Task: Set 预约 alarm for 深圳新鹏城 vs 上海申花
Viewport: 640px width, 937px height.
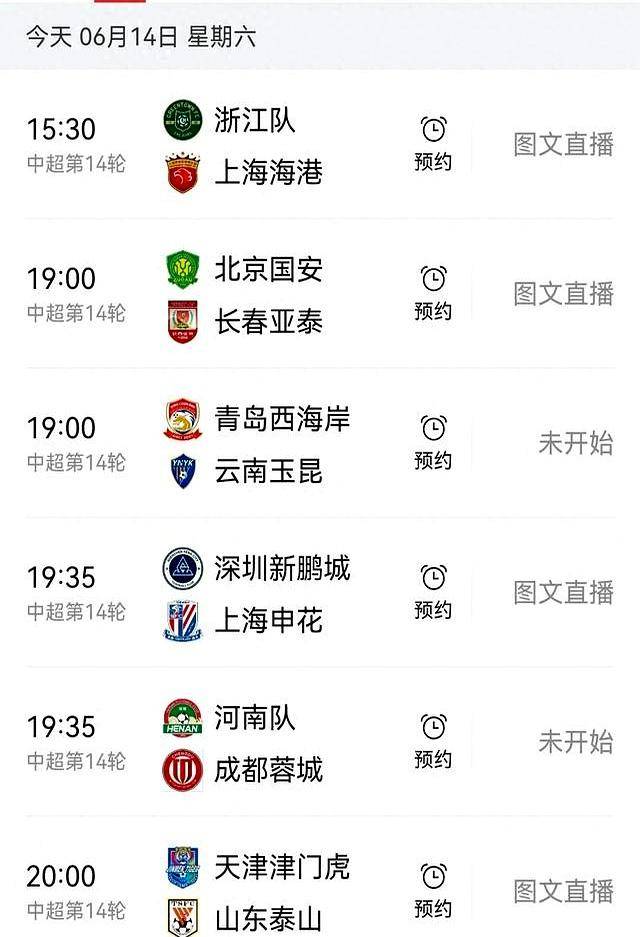Action: pyautogui.click(x=433, y=591)
